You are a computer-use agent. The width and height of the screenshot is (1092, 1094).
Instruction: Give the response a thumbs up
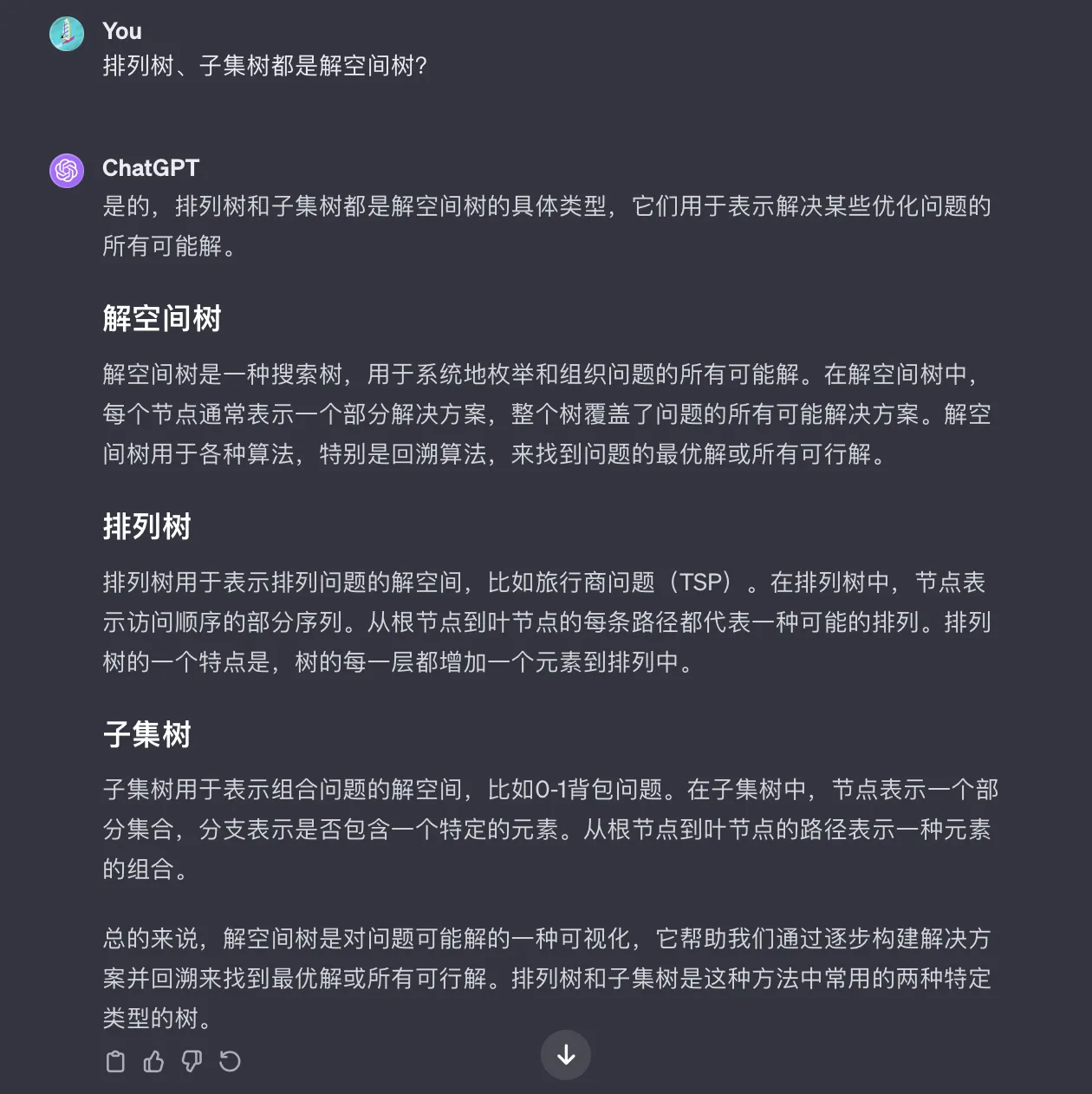pos(153,1061)
